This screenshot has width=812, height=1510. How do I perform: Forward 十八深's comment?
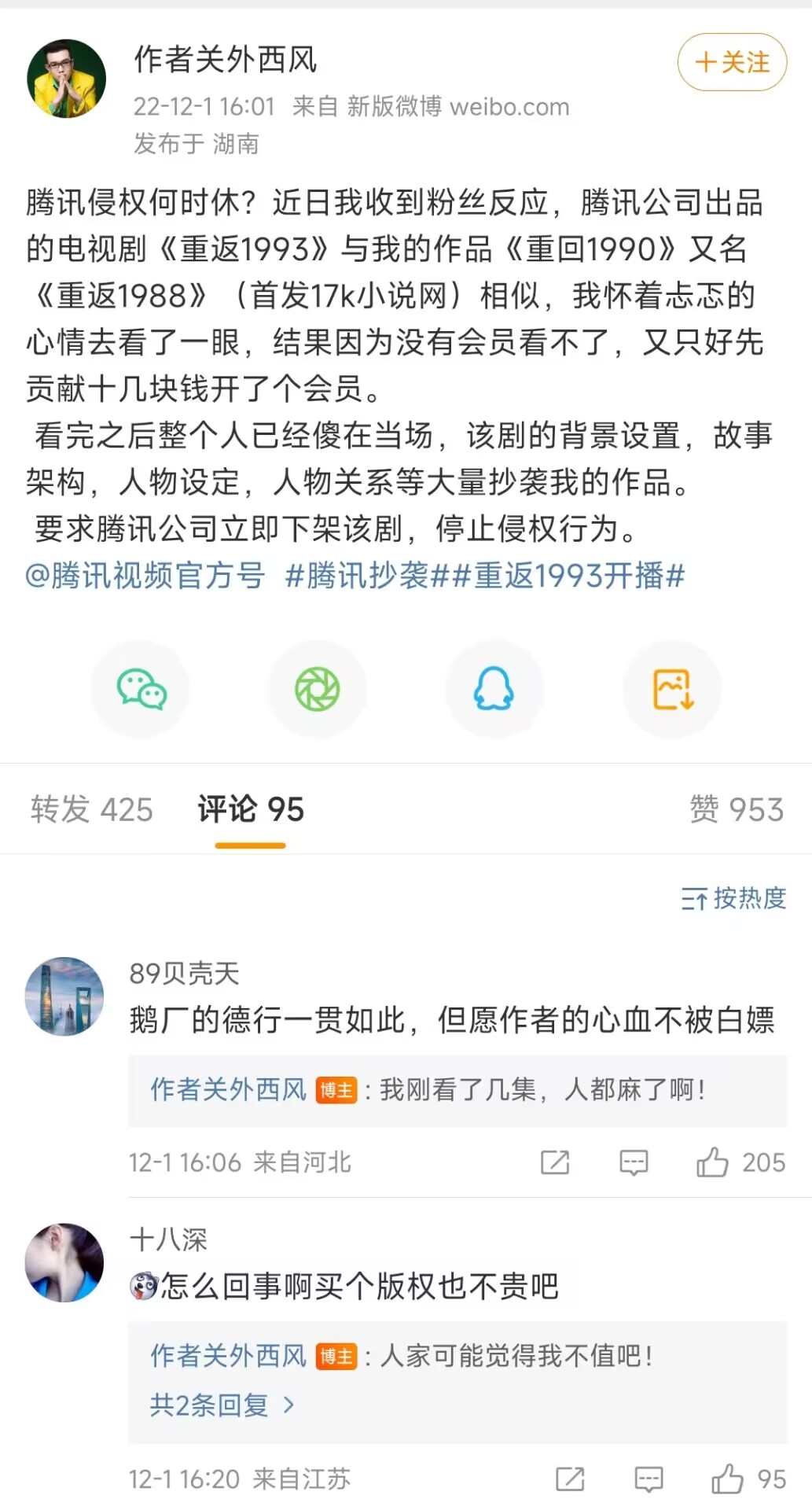569,1479
